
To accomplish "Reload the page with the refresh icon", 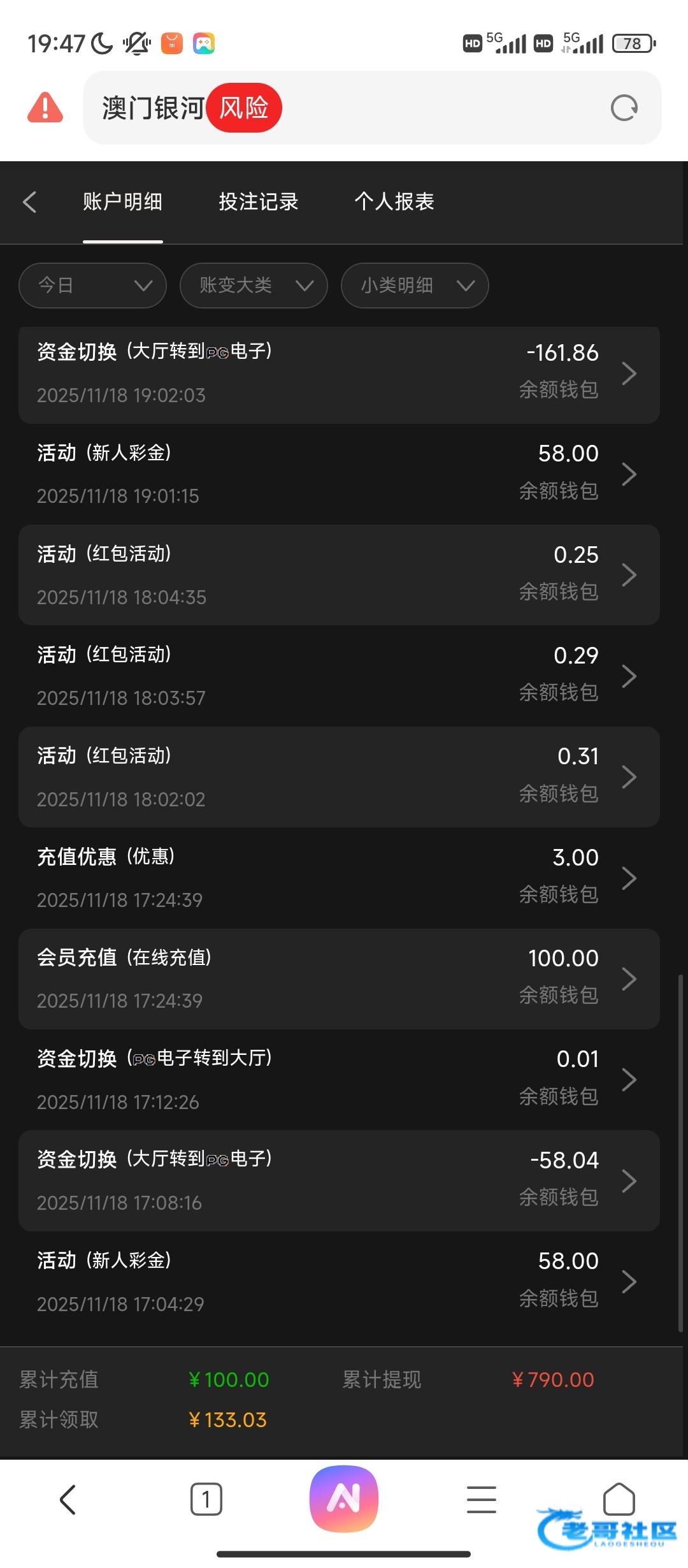I will click(624, 108).
